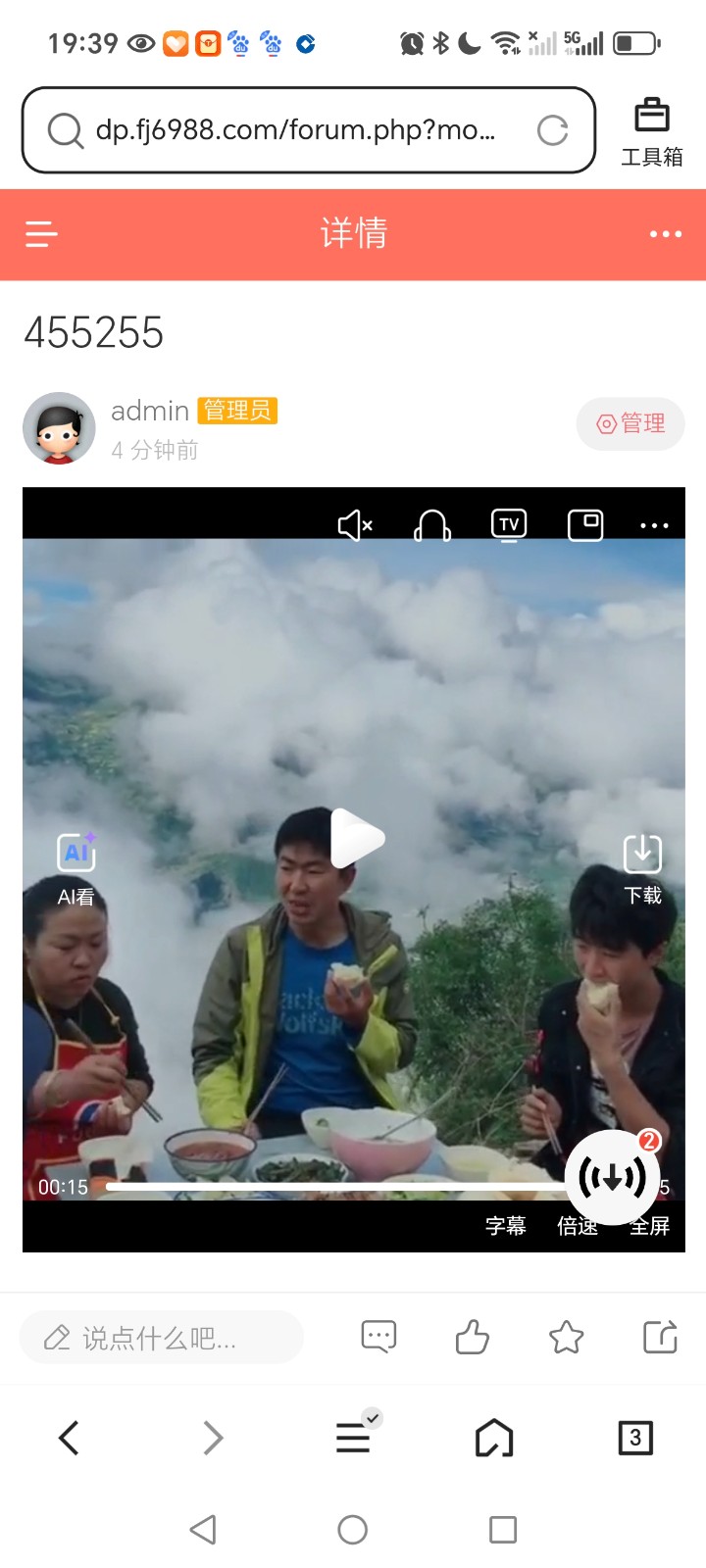The image size is (706, 1568).
Task: Open the video player overflow menu
Action: (x=653, y=525)
